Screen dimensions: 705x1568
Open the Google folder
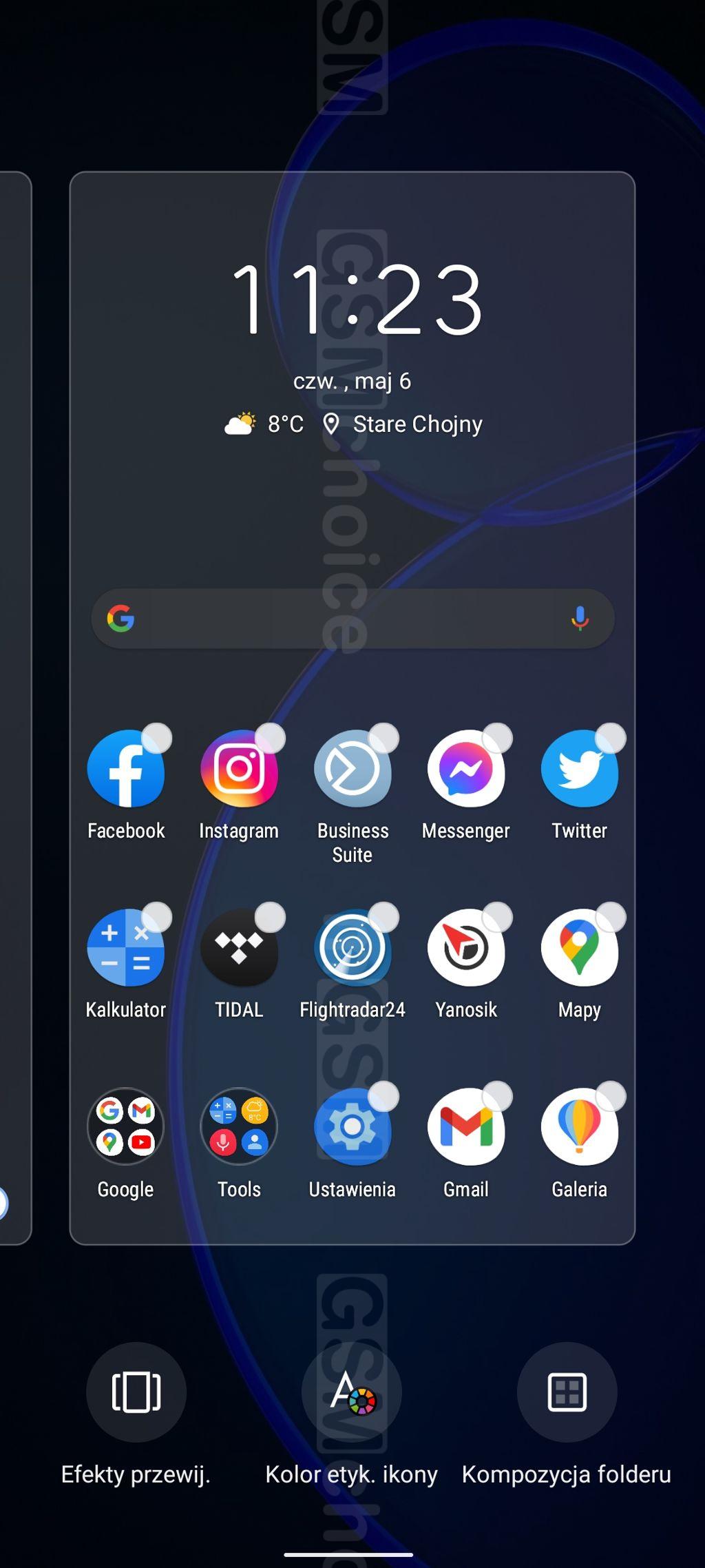click(126, 1126)
